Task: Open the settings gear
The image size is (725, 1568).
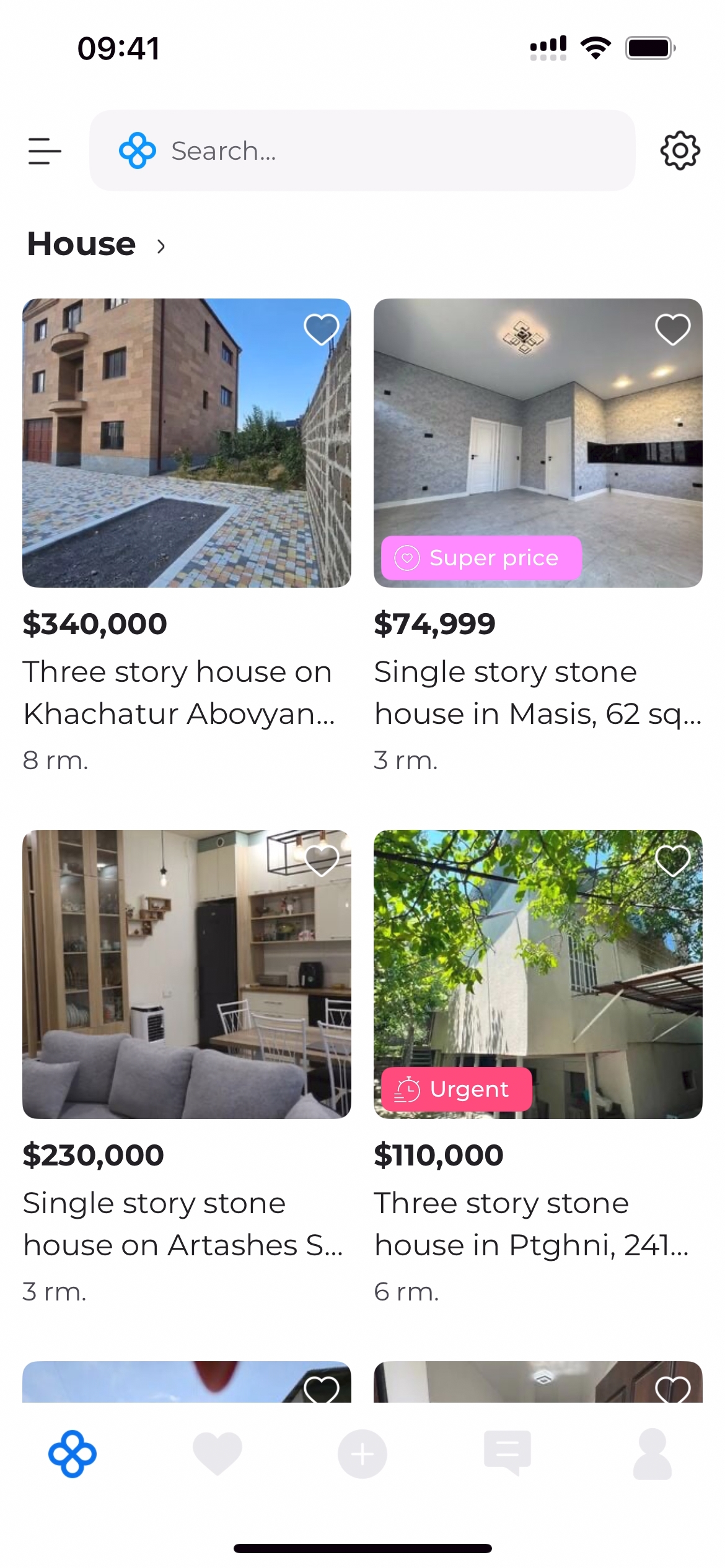Action: (680, 150)
